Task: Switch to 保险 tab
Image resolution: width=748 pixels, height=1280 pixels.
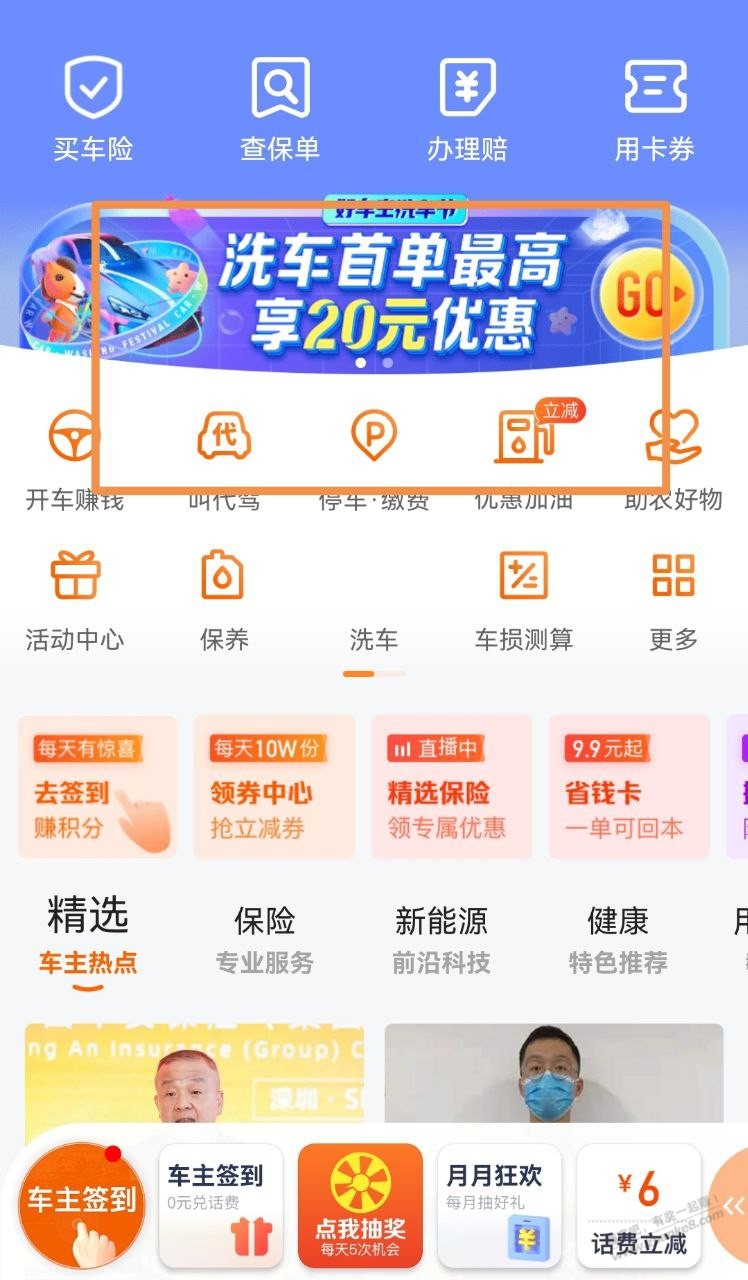Action: point(265,940)
